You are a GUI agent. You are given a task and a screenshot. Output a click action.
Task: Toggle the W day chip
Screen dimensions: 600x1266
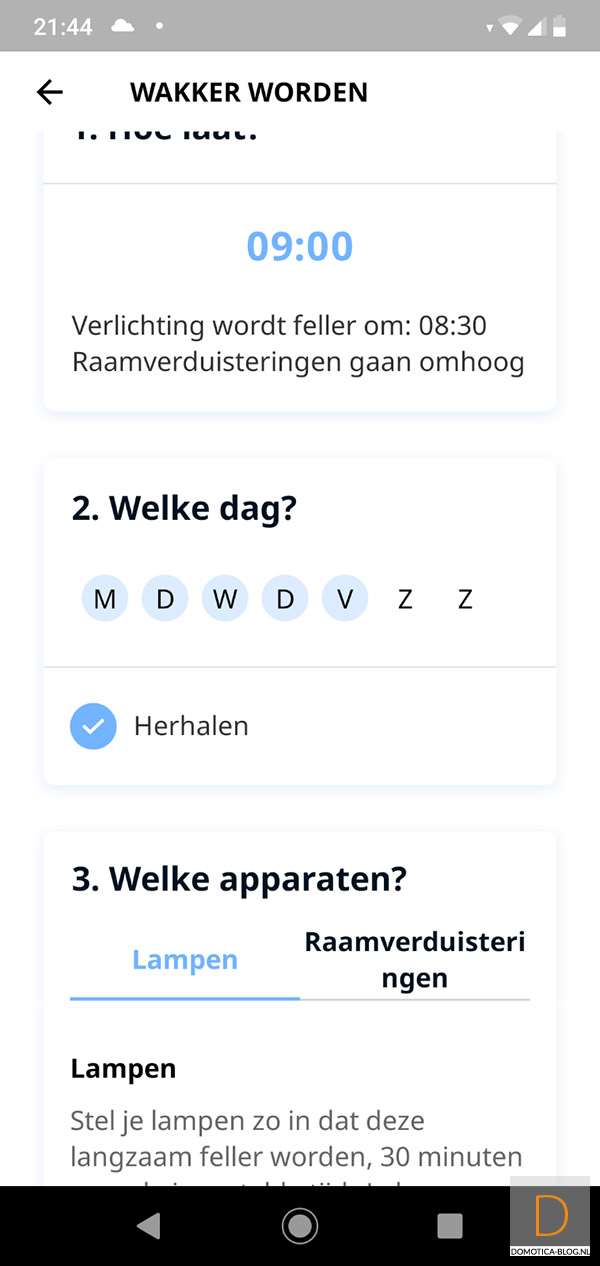tap(225, 599)
